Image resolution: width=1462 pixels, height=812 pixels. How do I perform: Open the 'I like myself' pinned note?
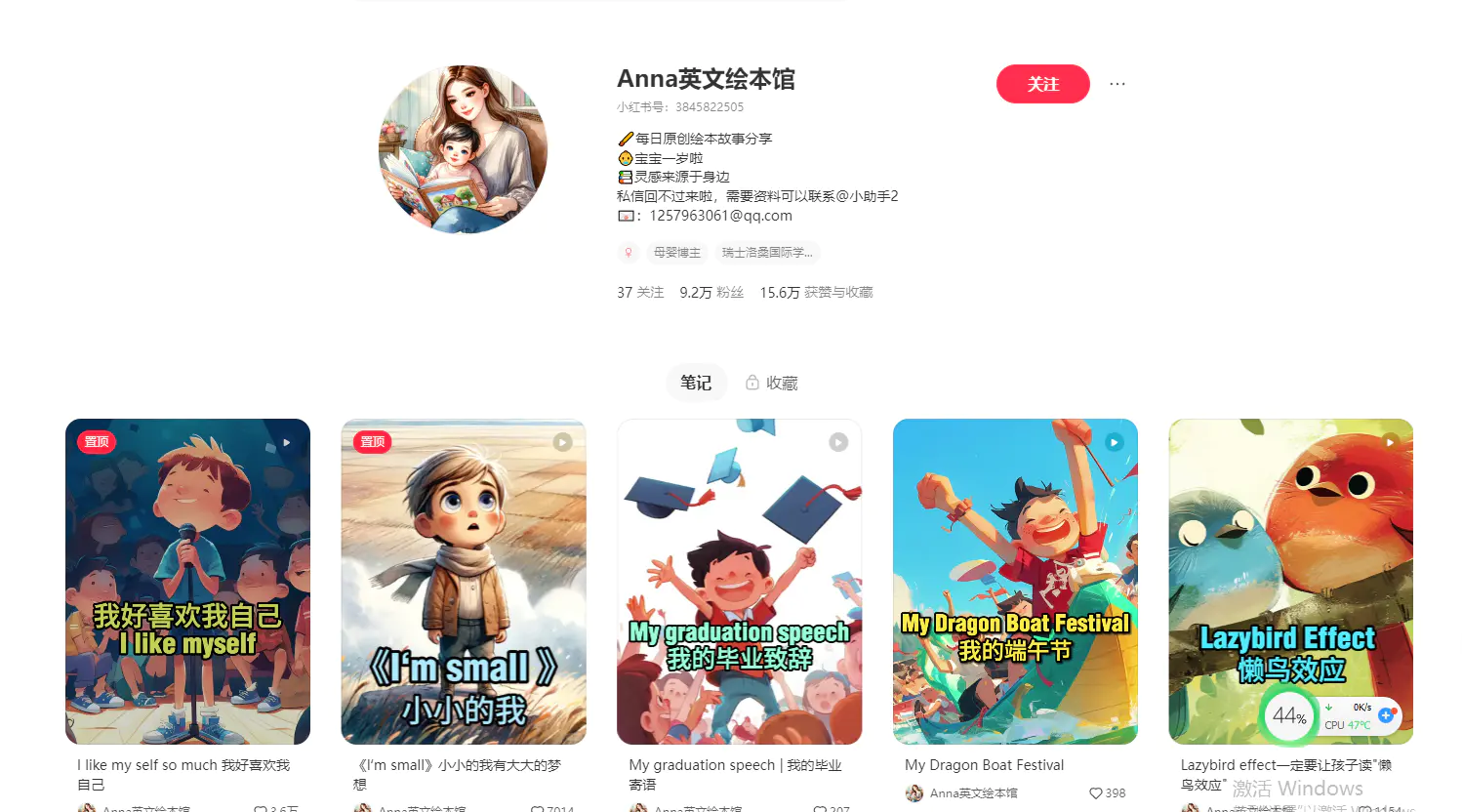coord(187,581)
